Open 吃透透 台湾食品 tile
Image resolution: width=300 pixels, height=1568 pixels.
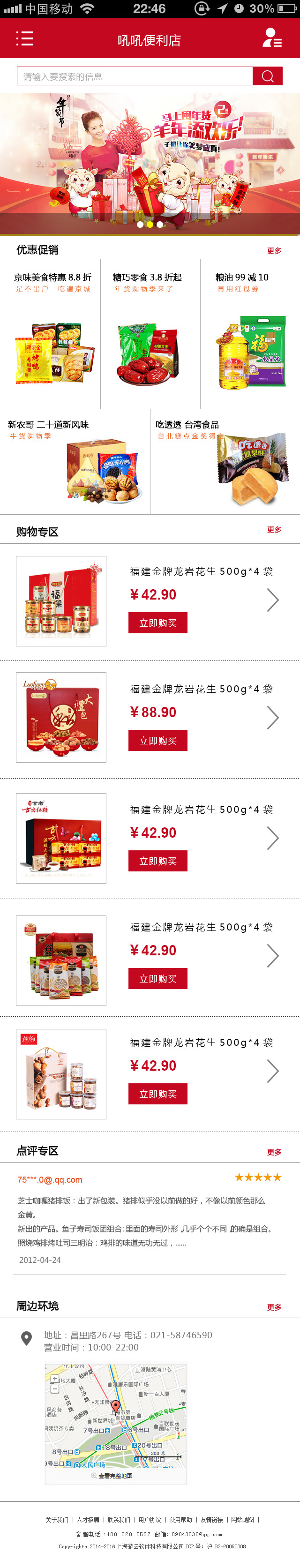tap(225, 461)
